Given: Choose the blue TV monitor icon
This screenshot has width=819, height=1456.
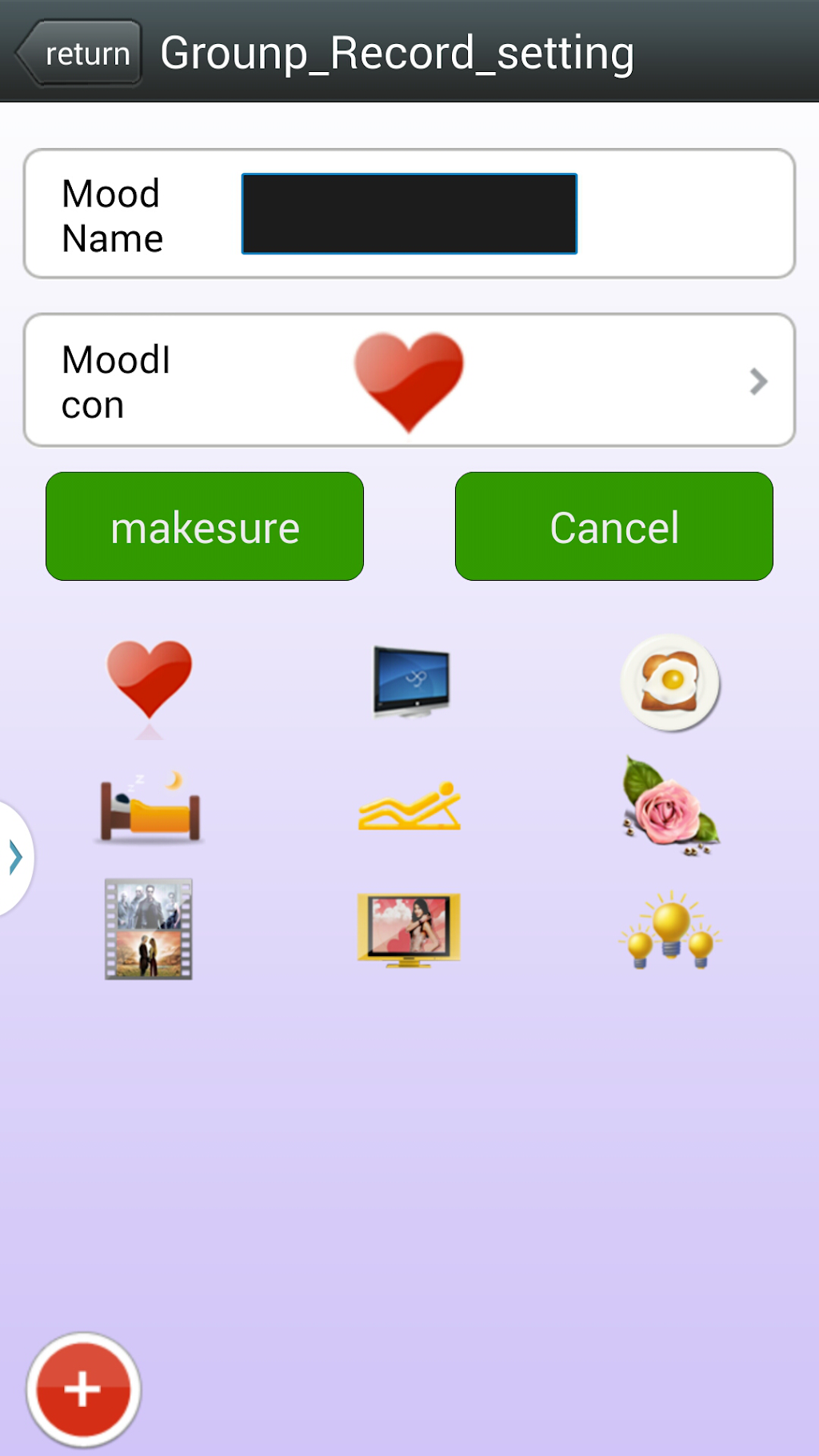Looking at the screenshot, I should (410, 682).
